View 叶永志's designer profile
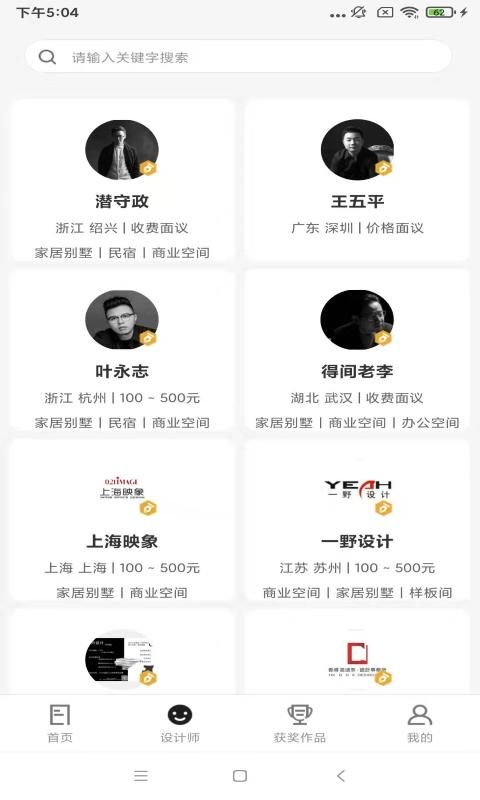Screen dimensions: 480x800 122,350
